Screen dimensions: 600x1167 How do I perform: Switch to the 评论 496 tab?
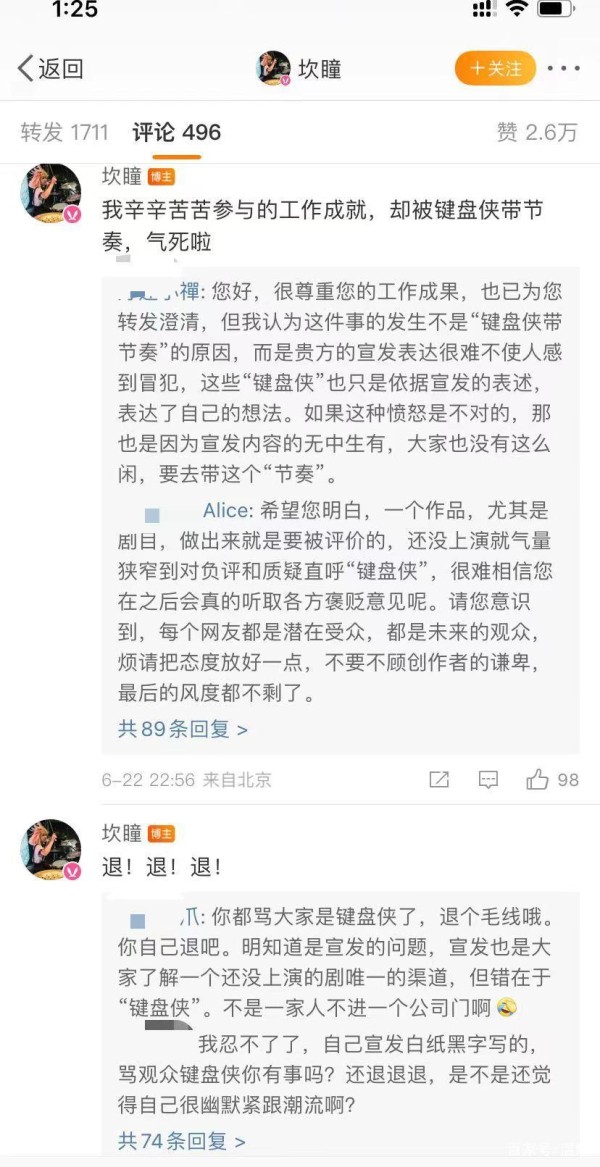coord(176,132)
